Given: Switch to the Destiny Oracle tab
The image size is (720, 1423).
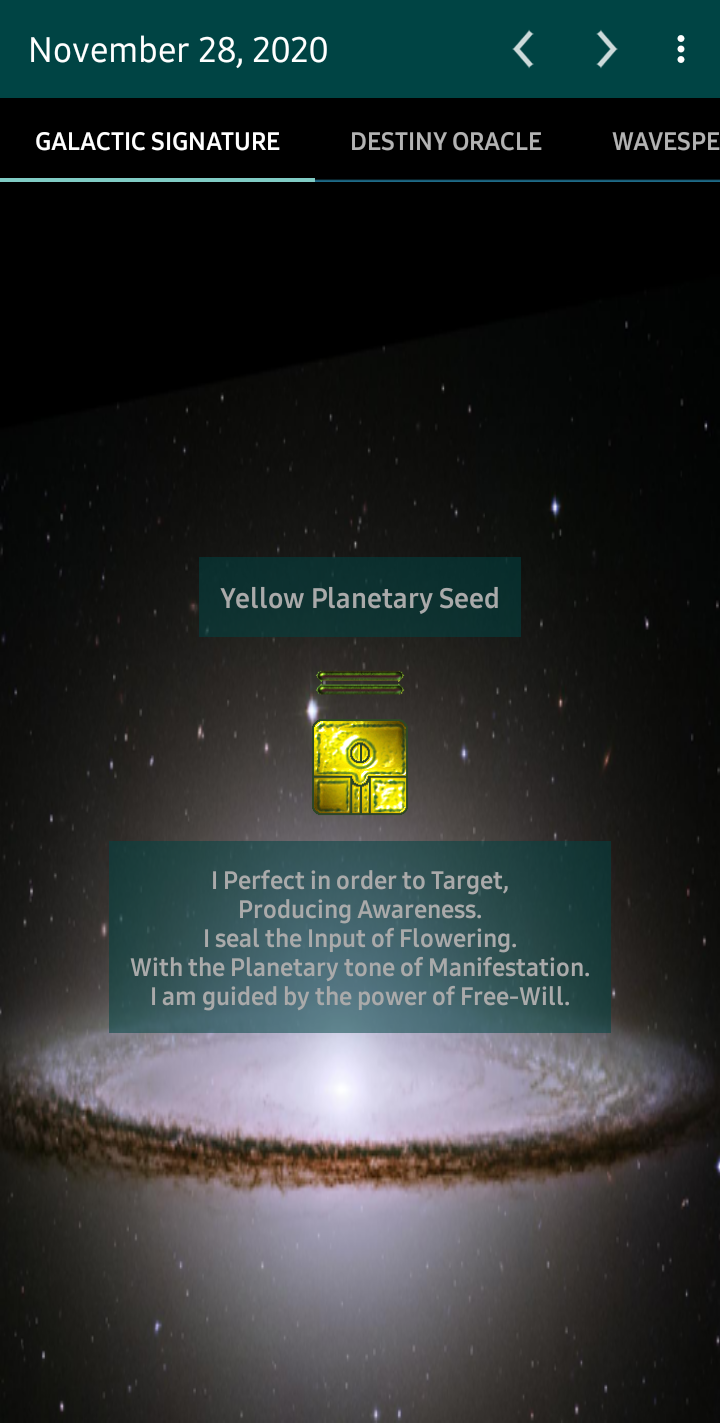Looking at the screenshot, I should click(x=446, y=141).
